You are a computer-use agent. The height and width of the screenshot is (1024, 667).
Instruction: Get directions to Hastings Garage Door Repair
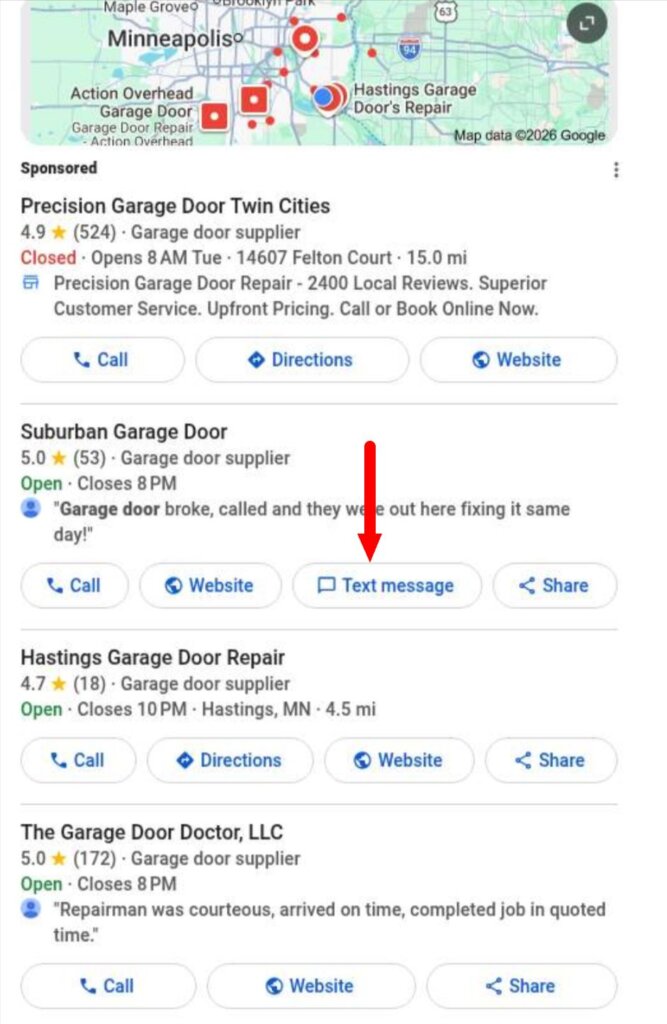pyautogui.click(x=229, y=760)
